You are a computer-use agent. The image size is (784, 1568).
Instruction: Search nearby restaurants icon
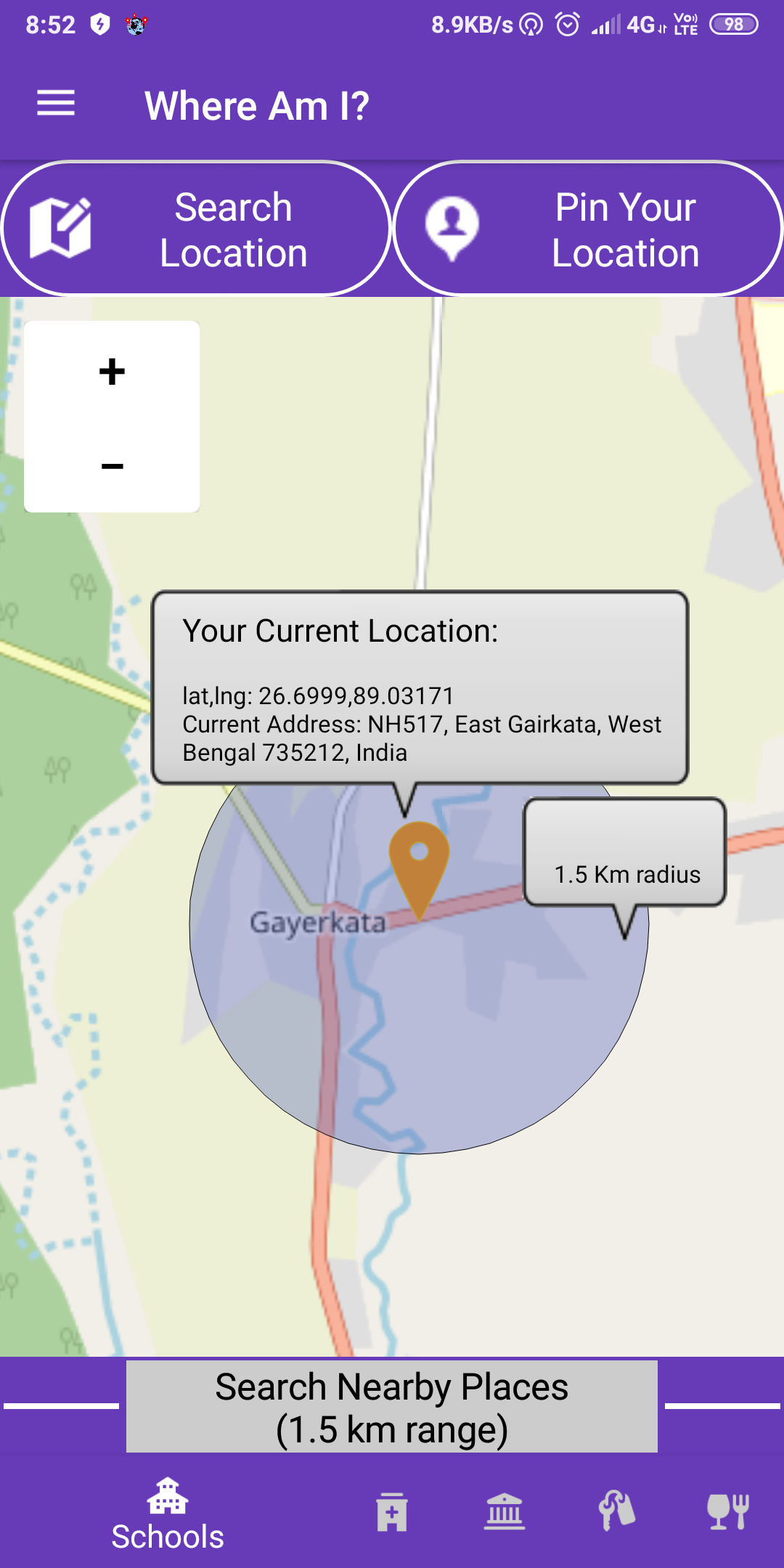point(728,1512)
